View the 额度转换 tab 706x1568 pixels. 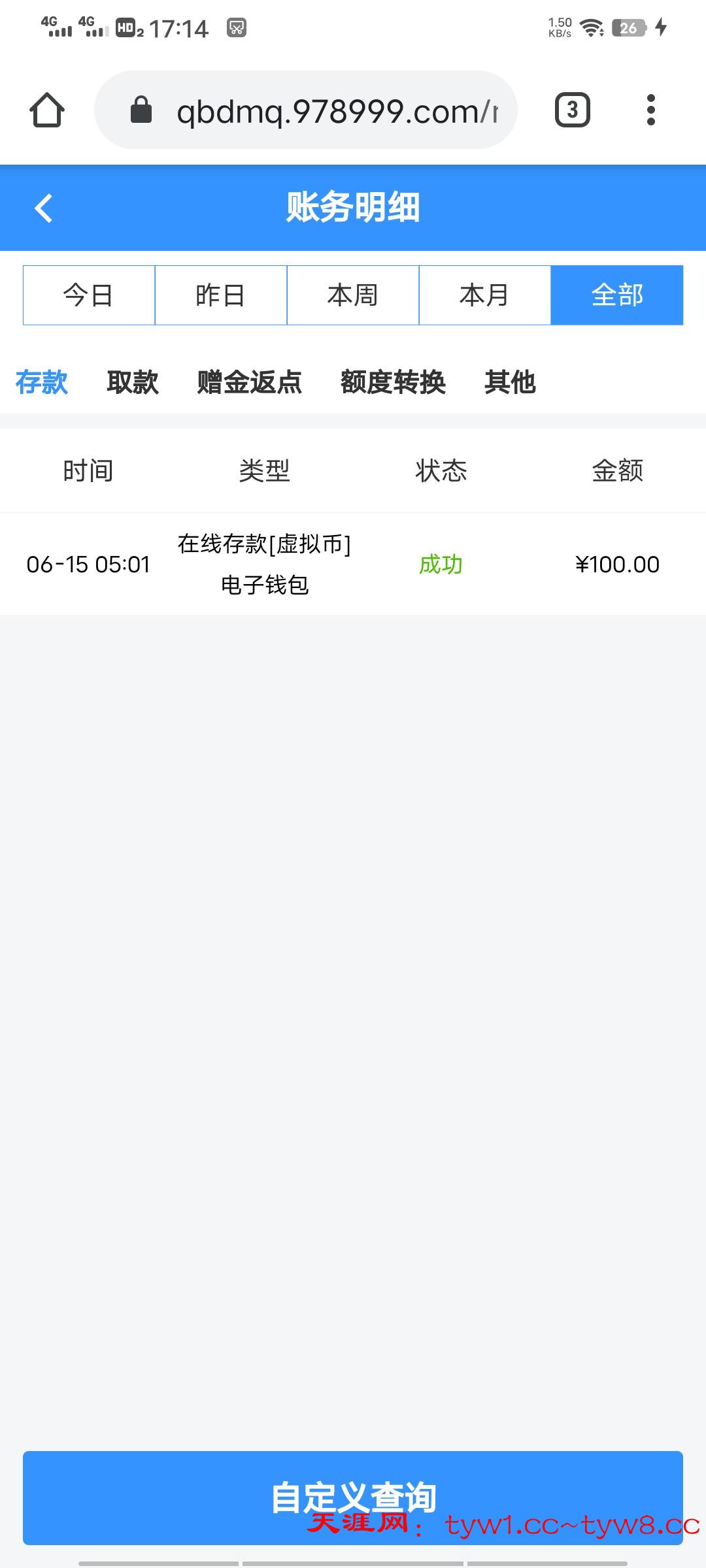coord(393,382)
